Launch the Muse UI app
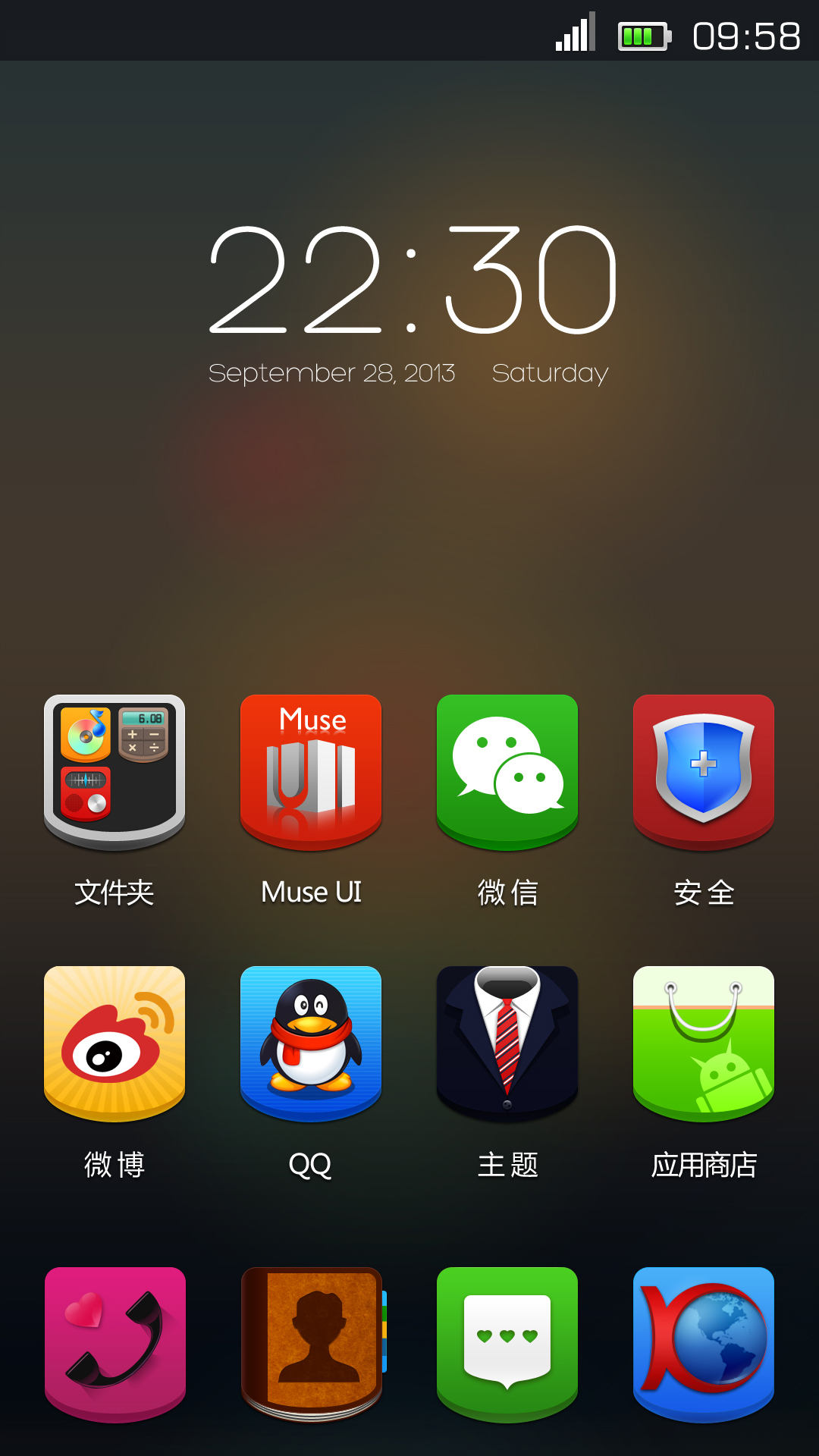This screenshot has height=1456, width=819. [x=311, y=771]
